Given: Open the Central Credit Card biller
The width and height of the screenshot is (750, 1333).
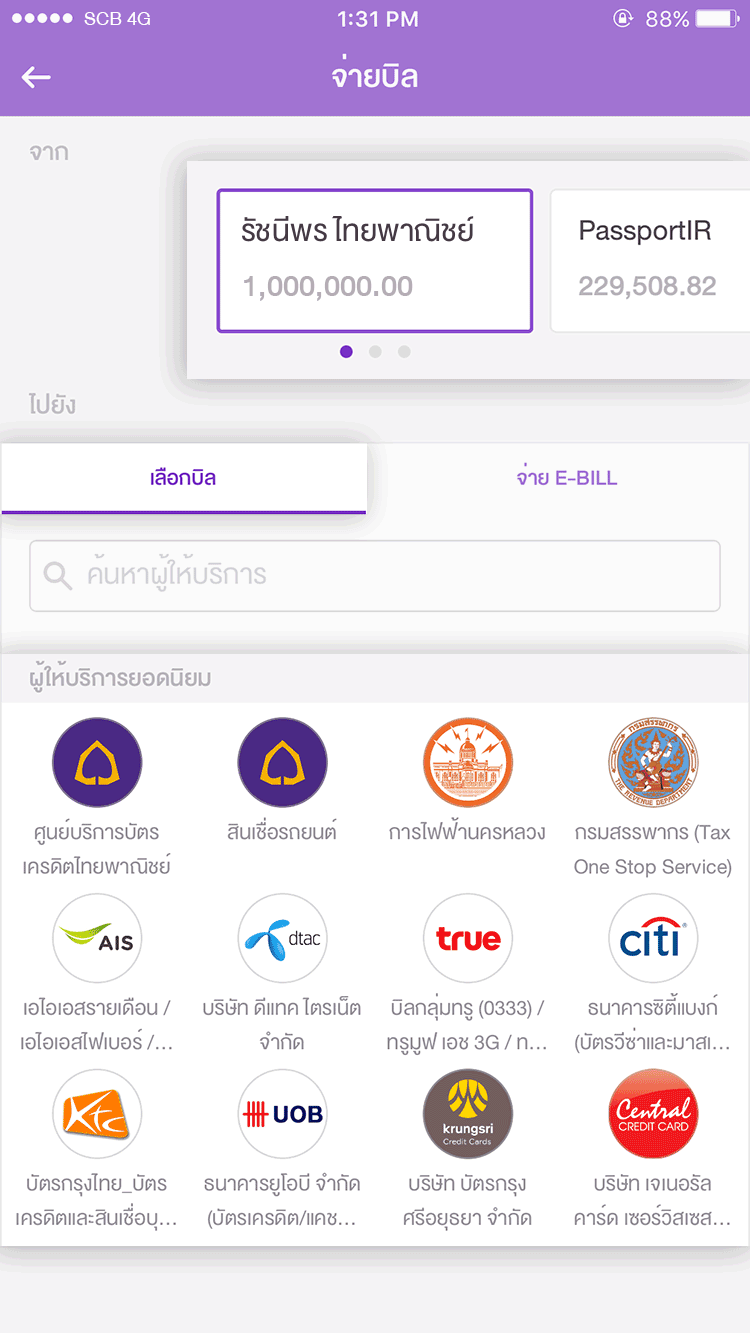Looking at the screenshot, I should [652, 1114].
